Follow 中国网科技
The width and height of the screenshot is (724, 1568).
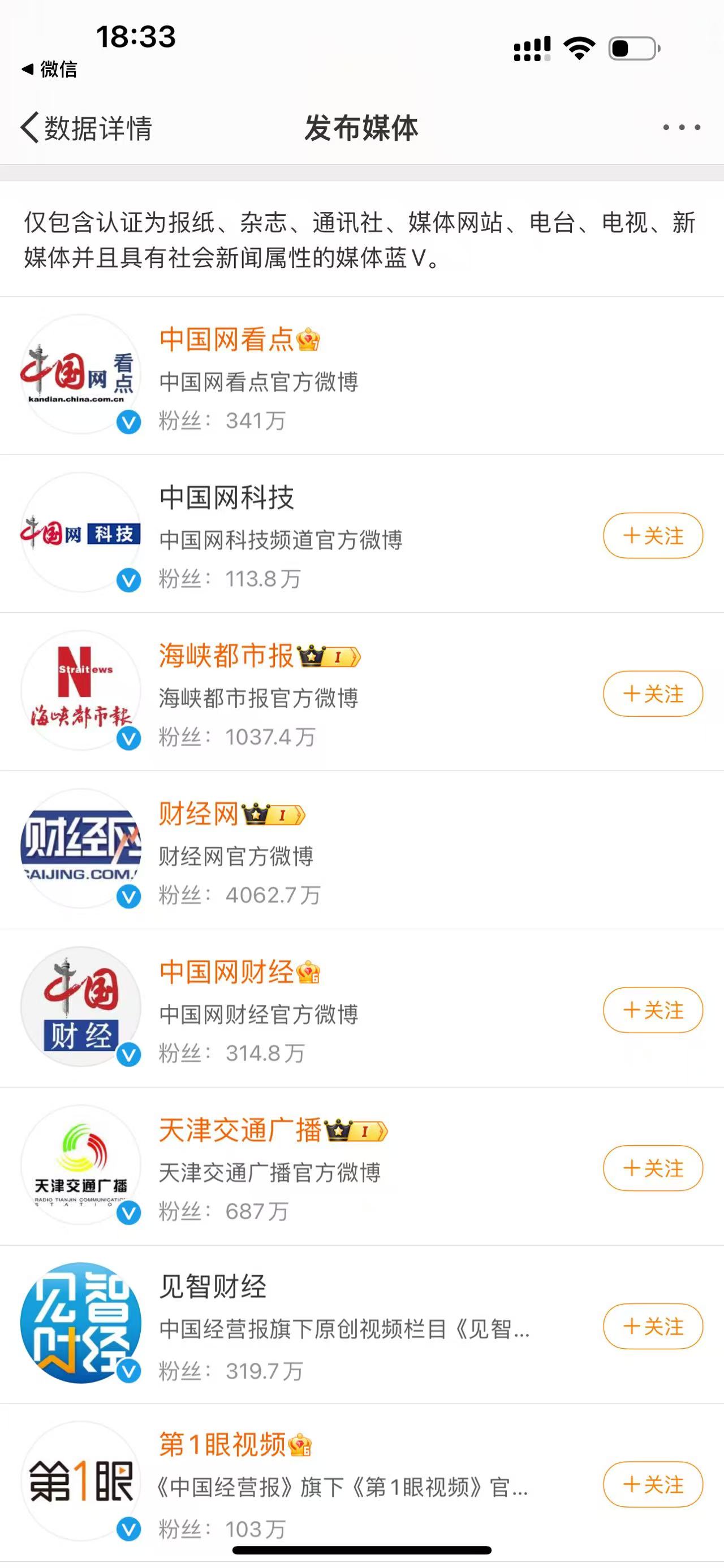(x=653, y=536)
